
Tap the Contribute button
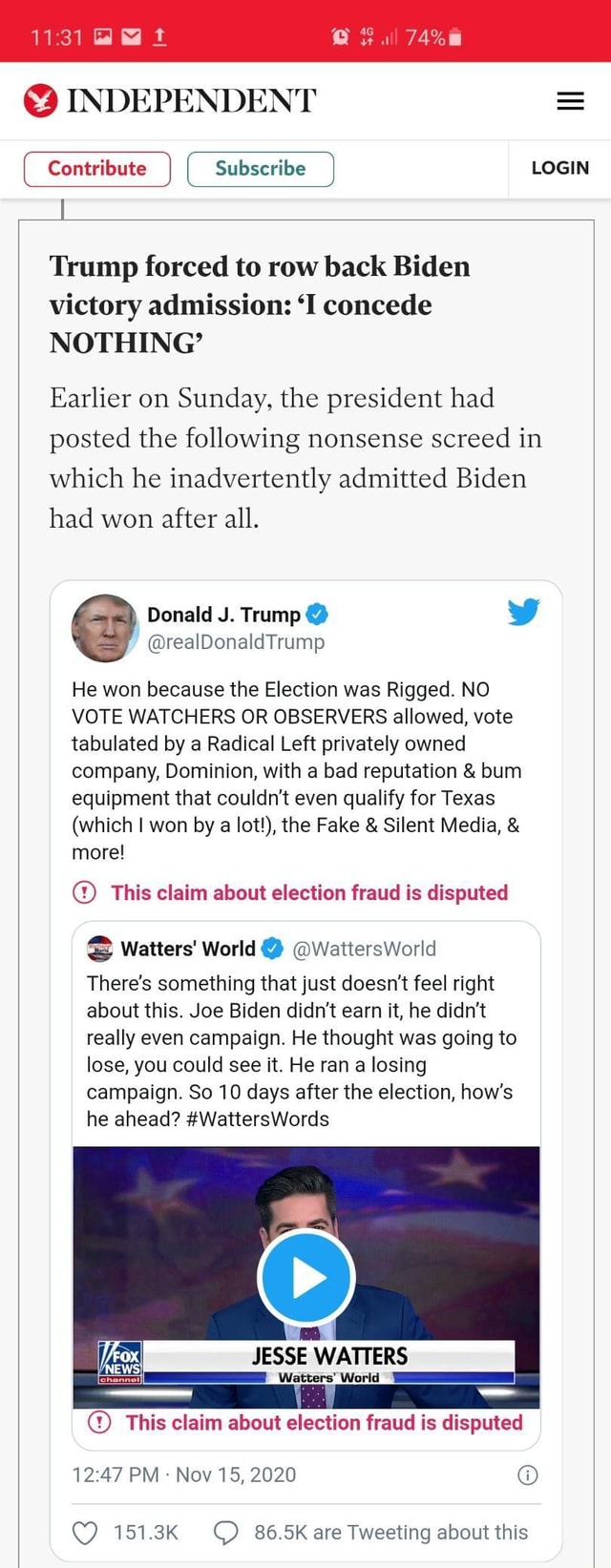[97, 169]
